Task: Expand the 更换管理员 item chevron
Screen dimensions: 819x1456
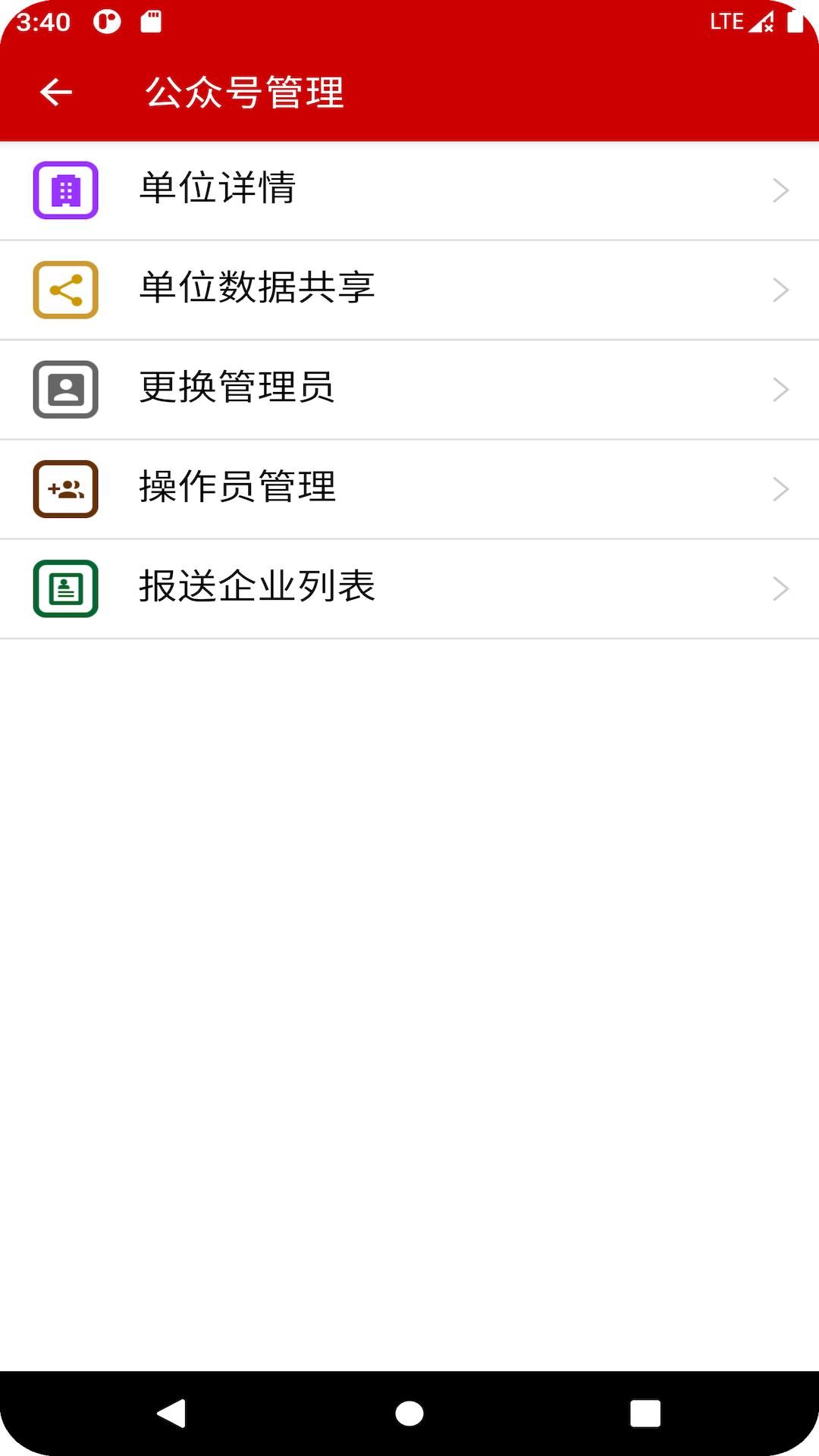Action: pos(780,389)
